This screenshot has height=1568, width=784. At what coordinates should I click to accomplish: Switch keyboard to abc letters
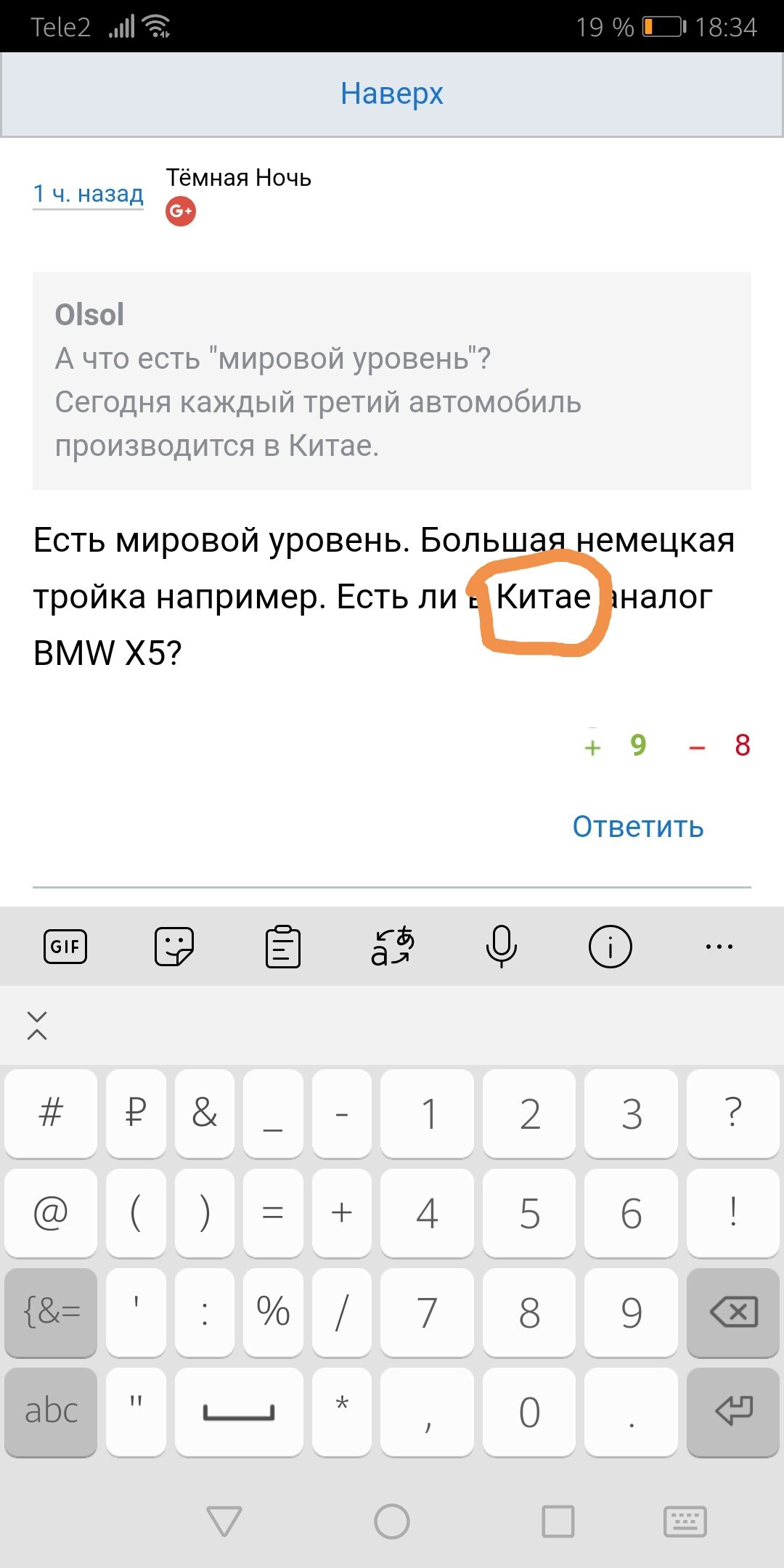pos(51,1412)
